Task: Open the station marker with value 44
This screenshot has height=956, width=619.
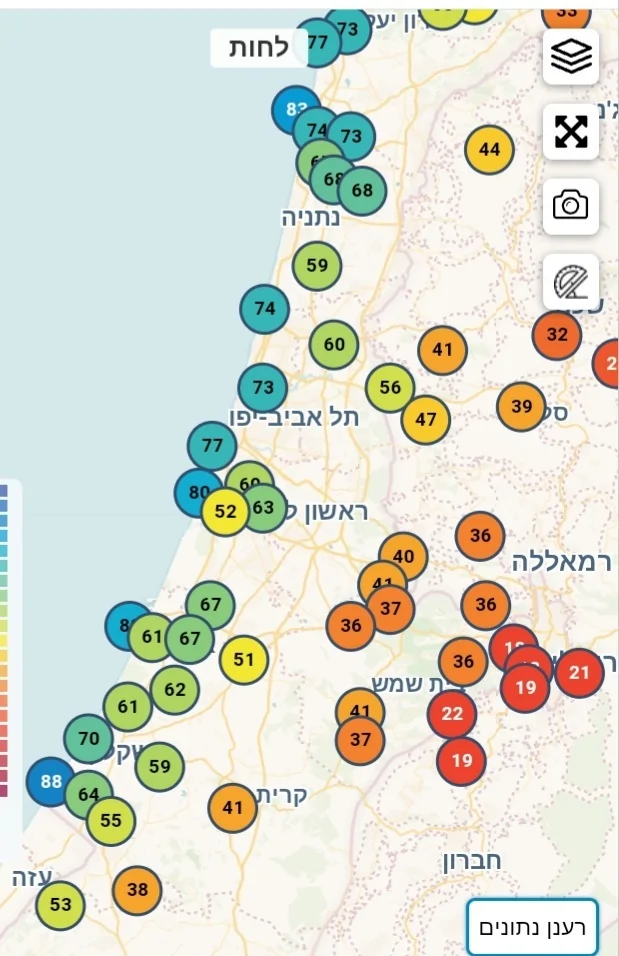Action: [489, 150]
